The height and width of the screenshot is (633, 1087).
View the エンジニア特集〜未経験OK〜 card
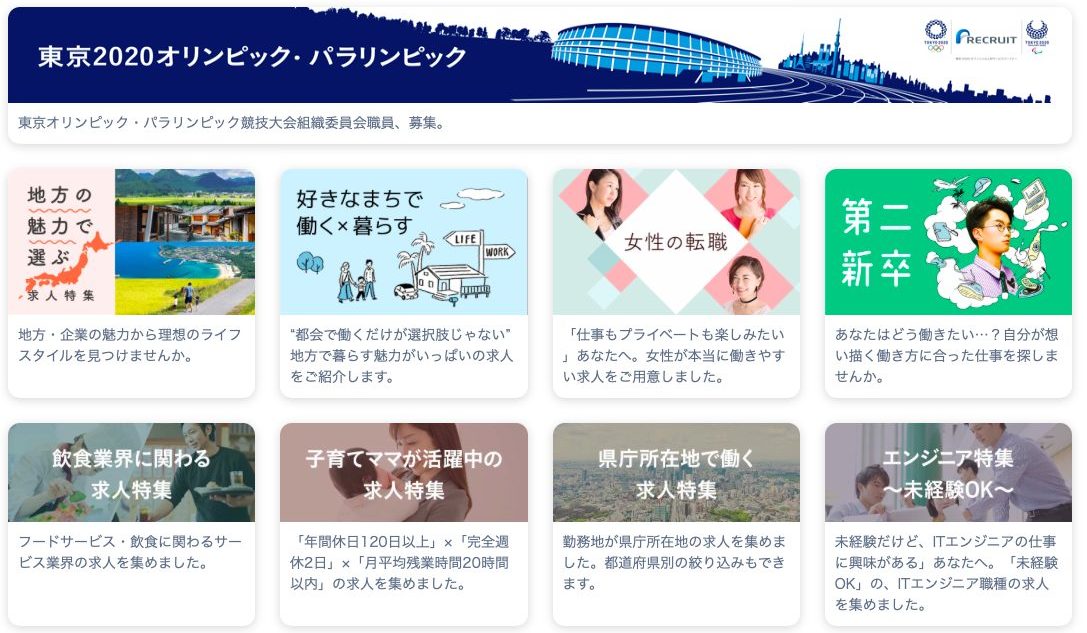click(948, 473)
